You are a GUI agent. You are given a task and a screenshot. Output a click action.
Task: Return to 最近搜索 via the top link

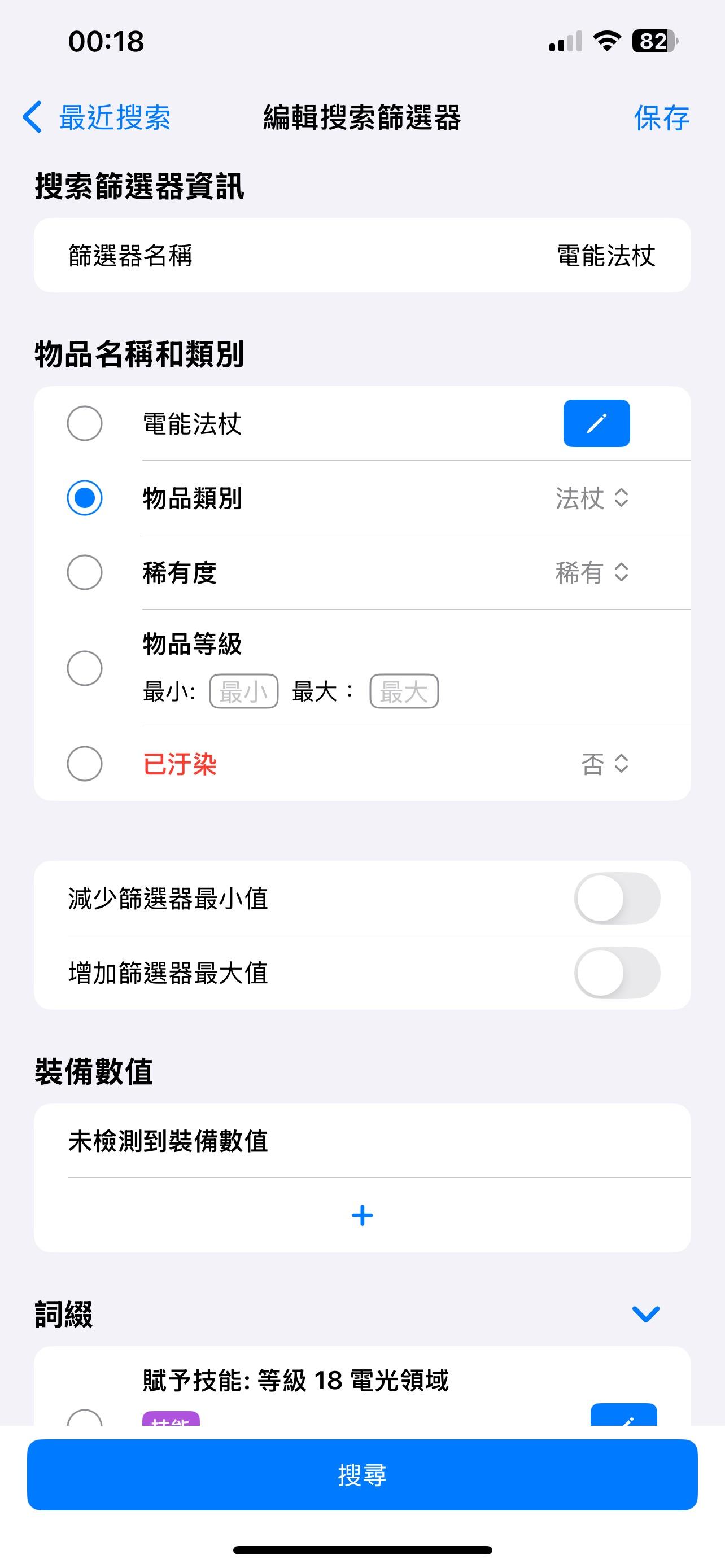(x=115, y=117)
